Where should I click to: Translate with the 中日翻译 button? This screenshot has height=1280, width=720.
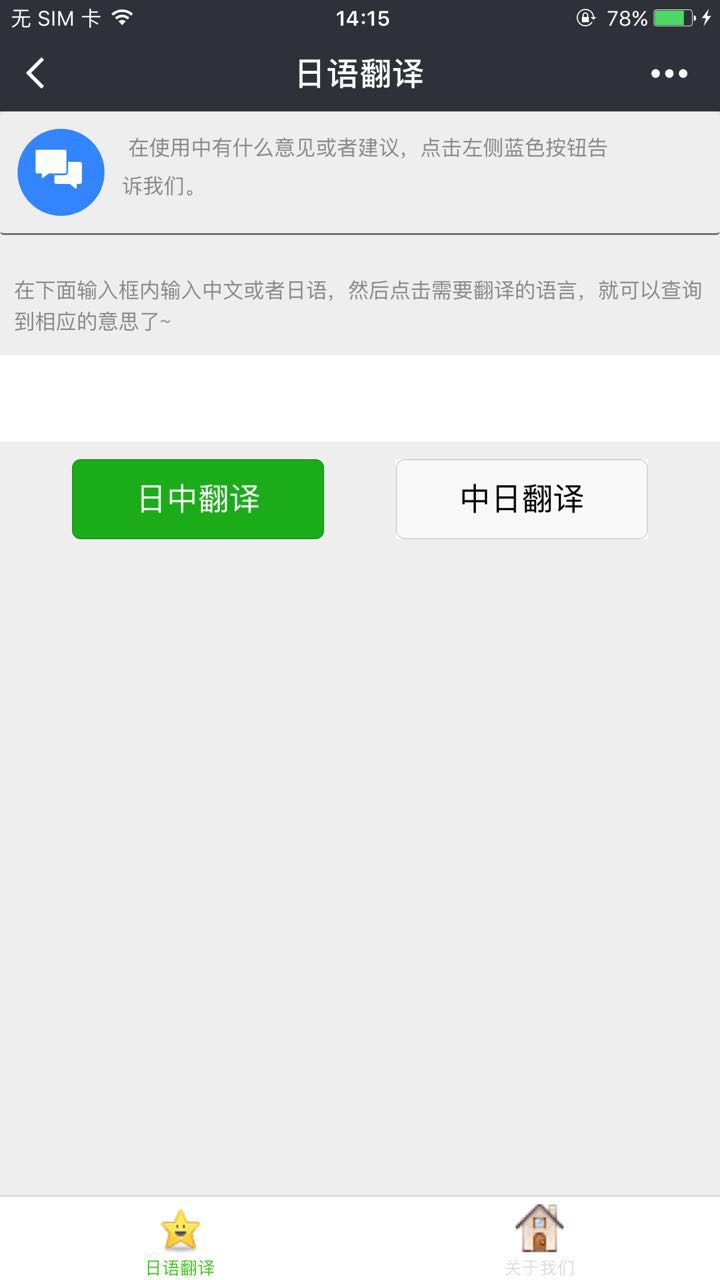[x=521, y=499]
